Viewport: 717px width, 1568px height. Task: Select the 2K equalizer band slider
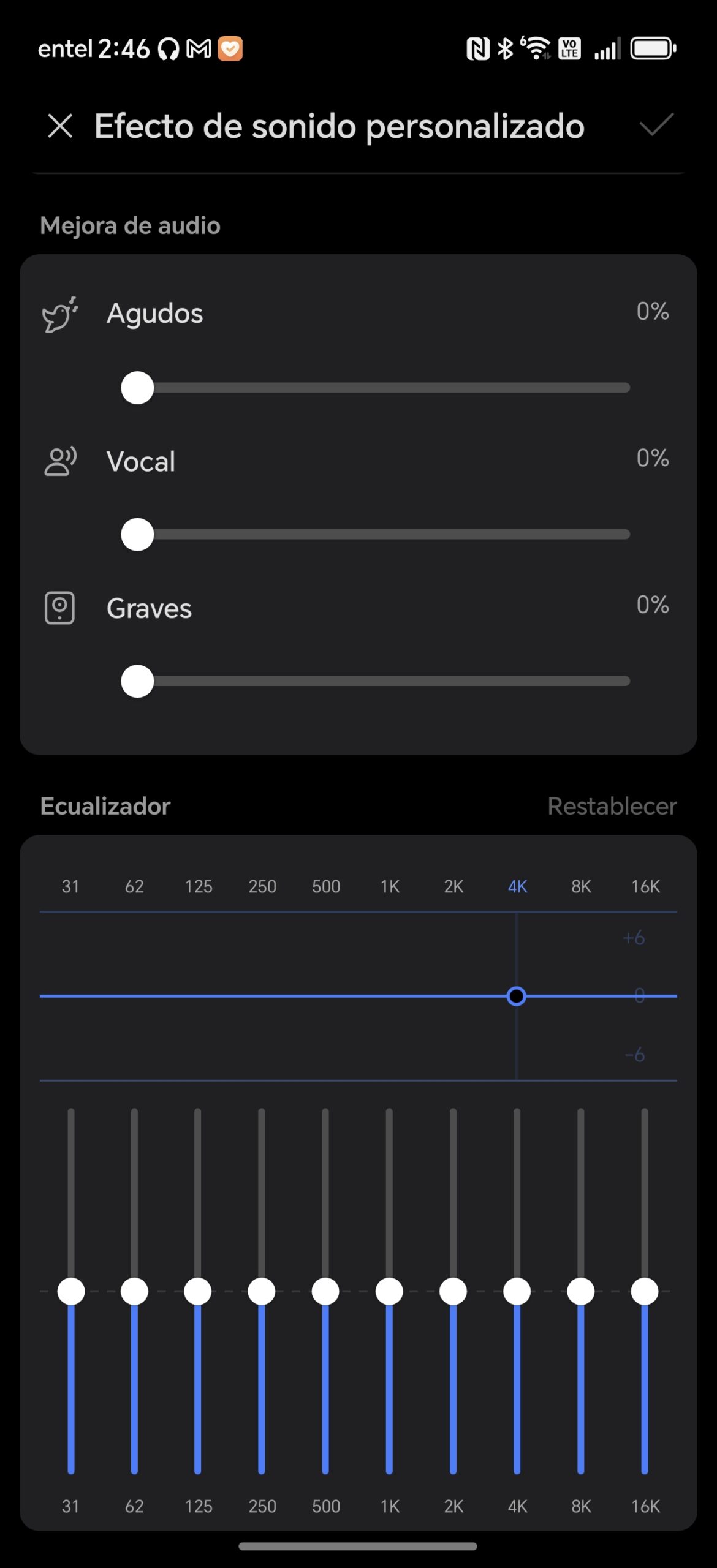coord(453,1291)
